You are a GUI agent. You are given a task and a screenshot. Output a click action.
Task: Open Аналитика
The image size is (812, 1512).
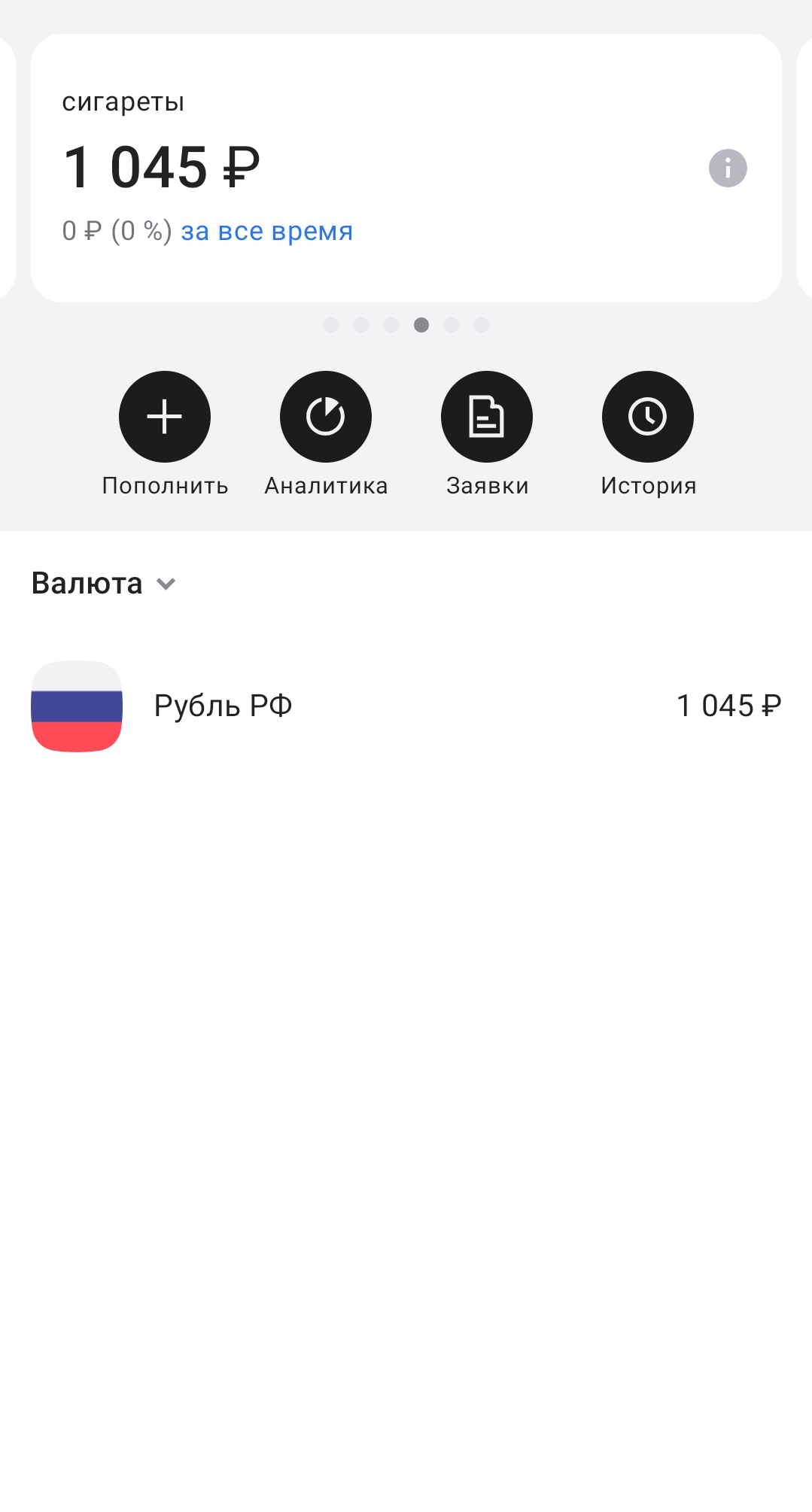point(326,417)
